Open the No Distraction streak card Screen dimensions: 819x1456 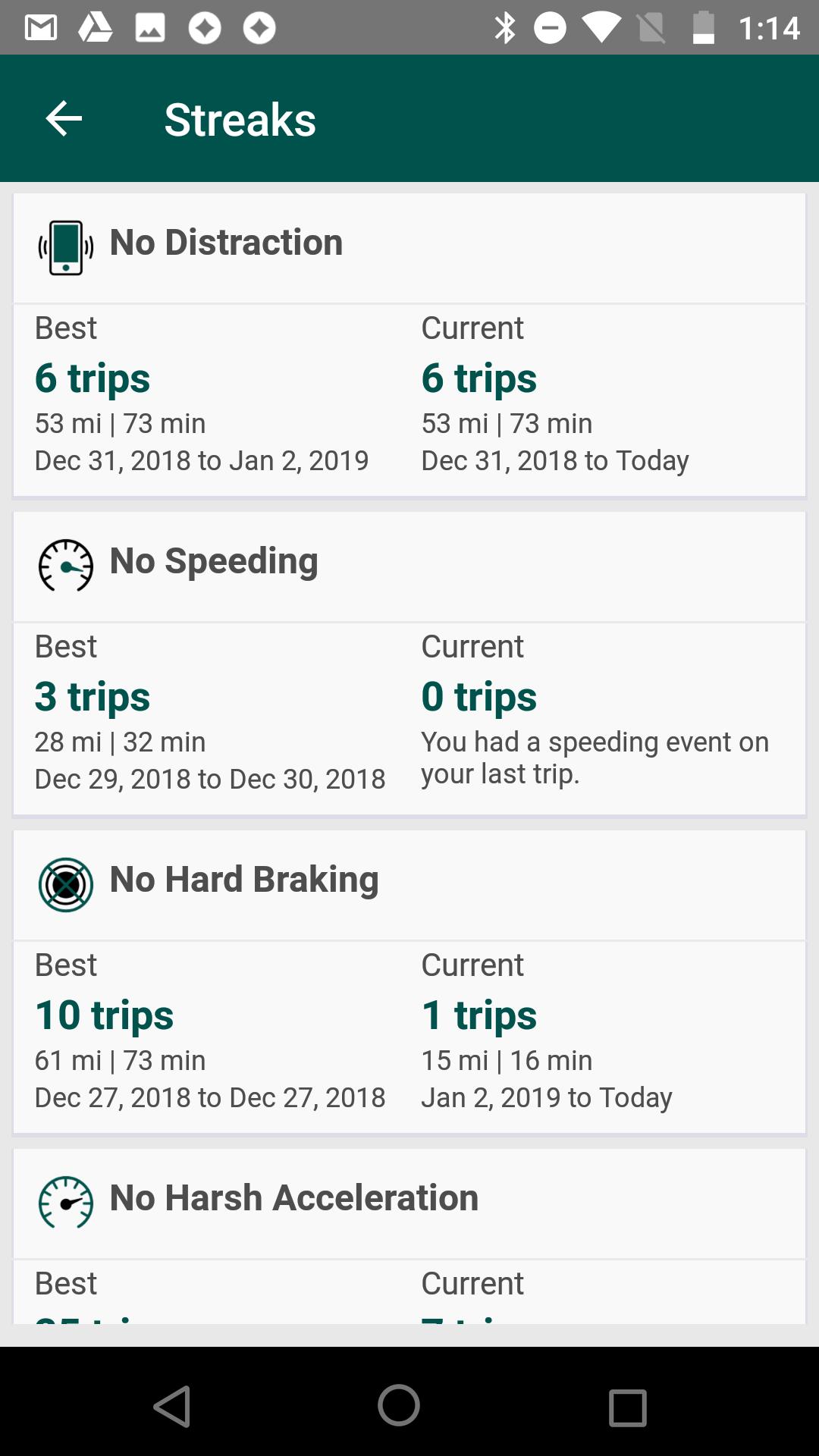click(409, 345)
